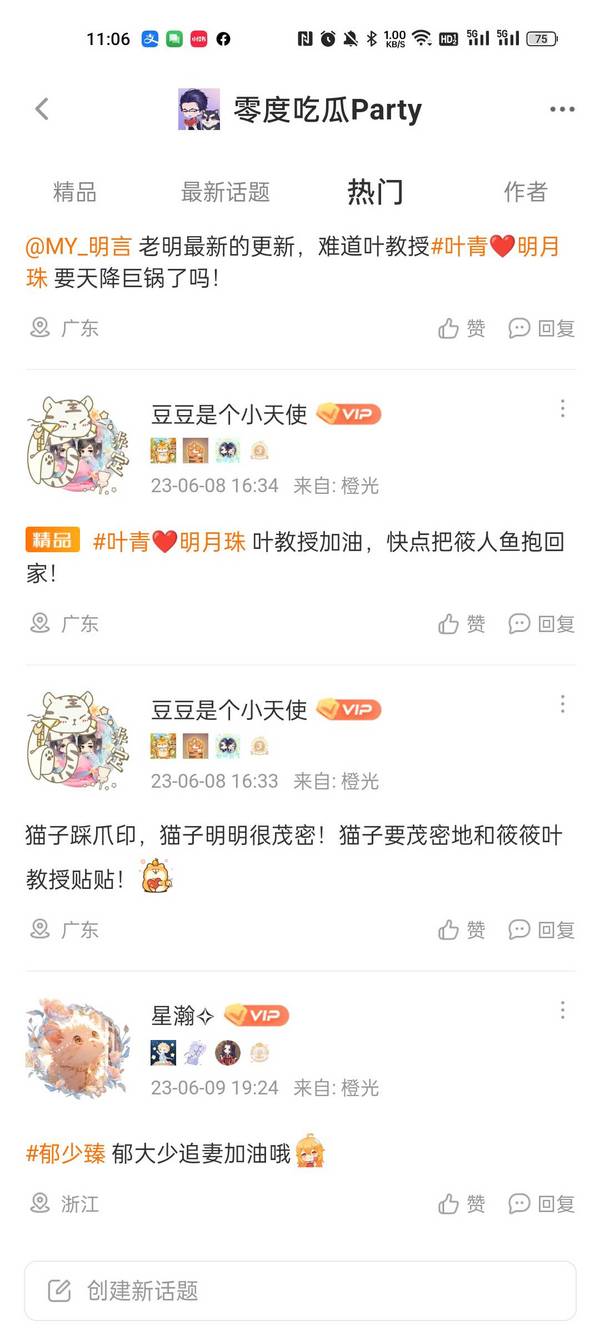Reply to the 叶教授加油 post
Image resolution: width=600 pixels, height=1340 pixels.
pos(542,624)
